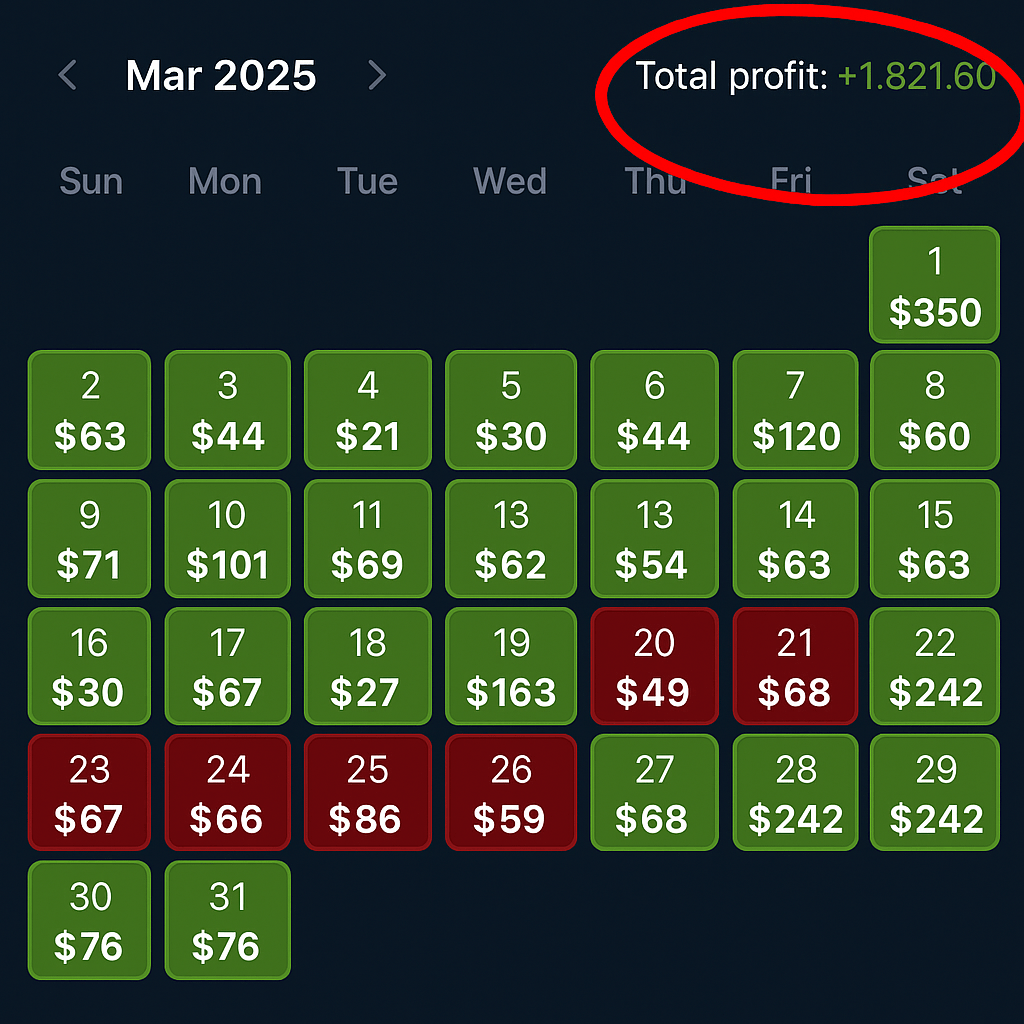Go to the previous month
The image size is (1024, 1024).
point(67,75)
